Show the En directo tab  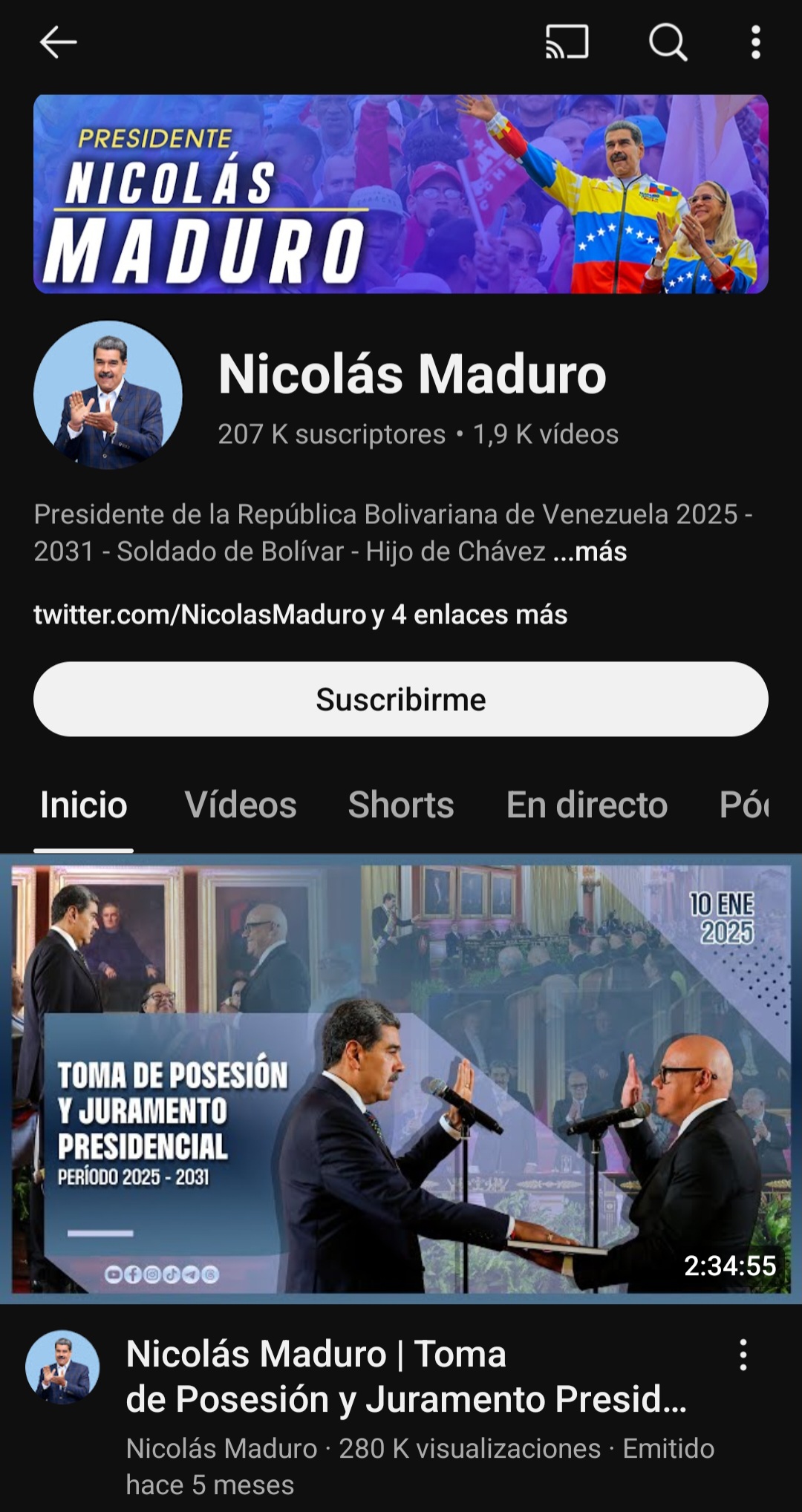(x=587, y=805)
